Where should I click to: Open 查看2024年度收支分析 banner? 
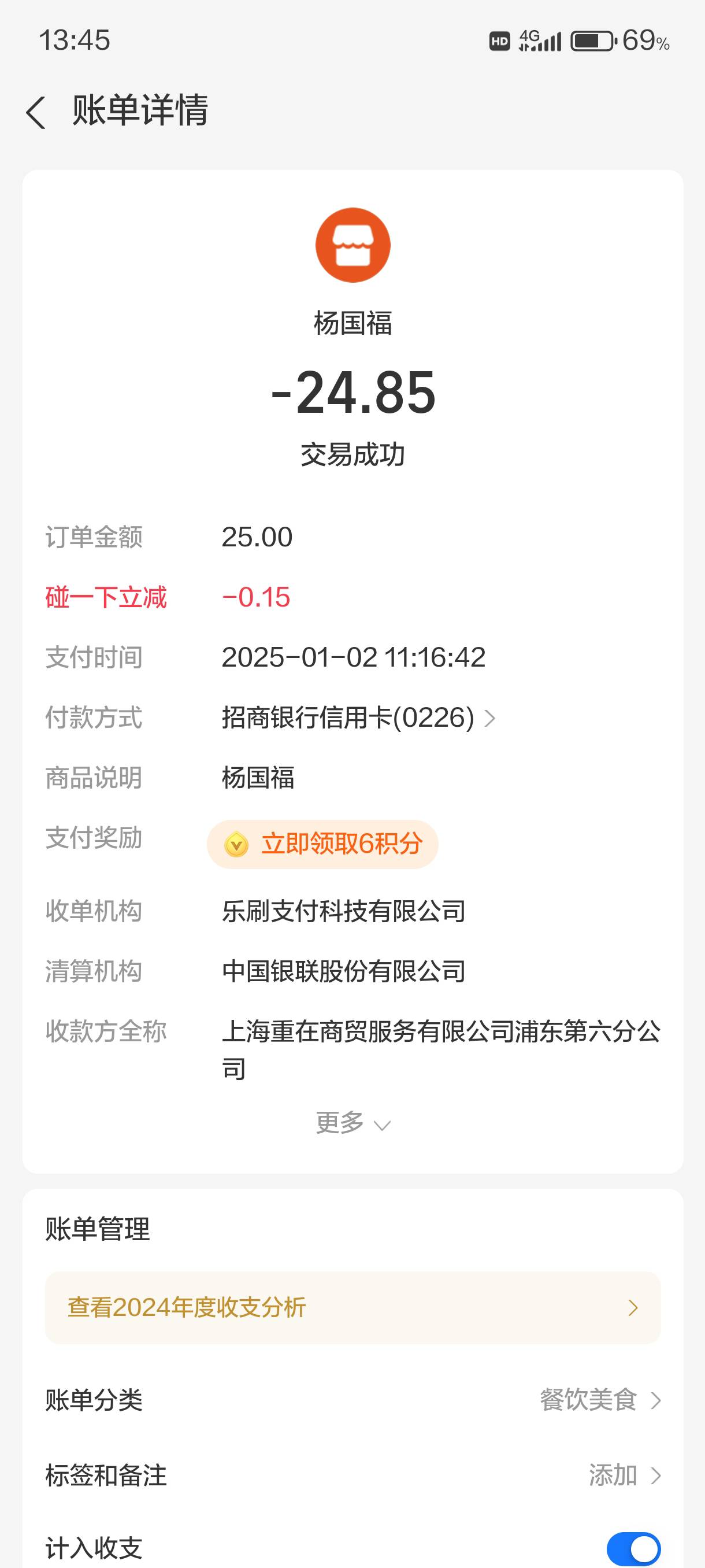tap(353, 1307)
